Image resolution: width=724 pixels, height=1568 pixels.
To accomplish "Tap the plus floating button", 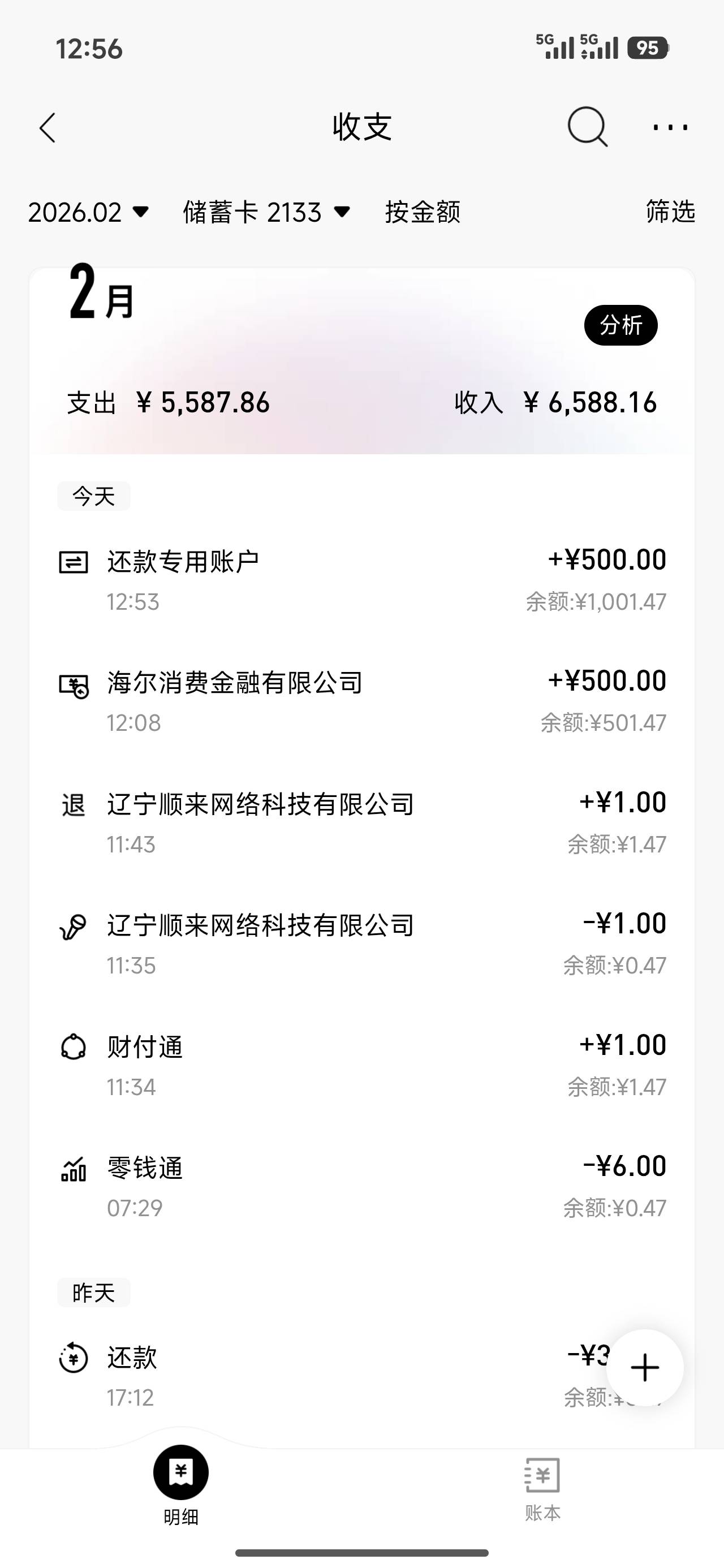I will point(645,1368).
